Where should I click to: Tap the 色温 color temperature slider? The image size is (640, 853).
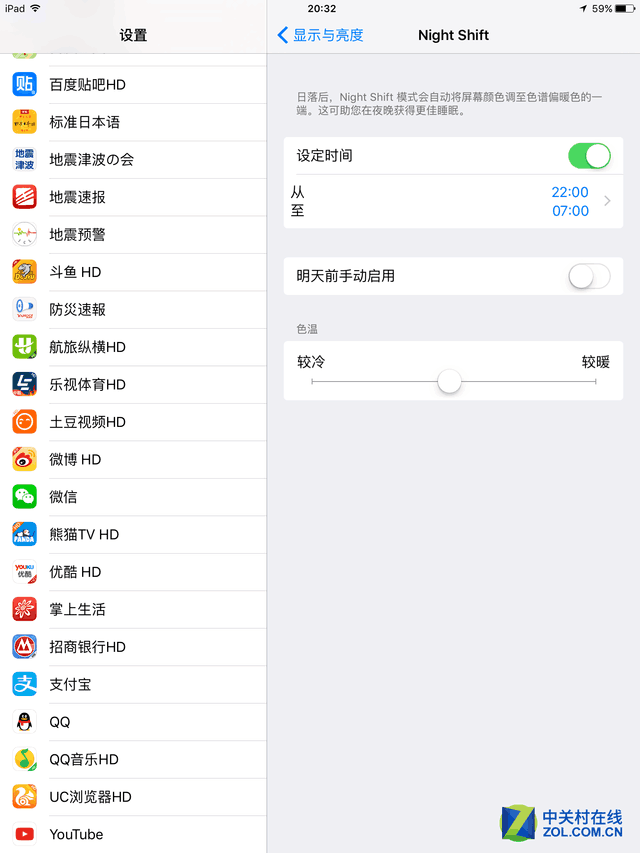tap(450, 381)
